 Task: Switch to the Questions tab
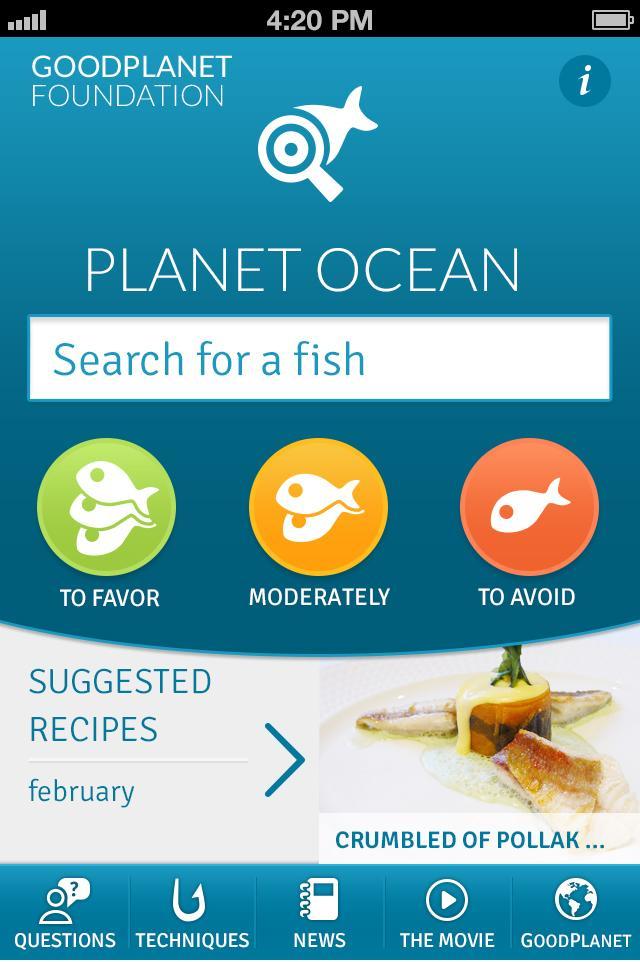pos(65,913)
